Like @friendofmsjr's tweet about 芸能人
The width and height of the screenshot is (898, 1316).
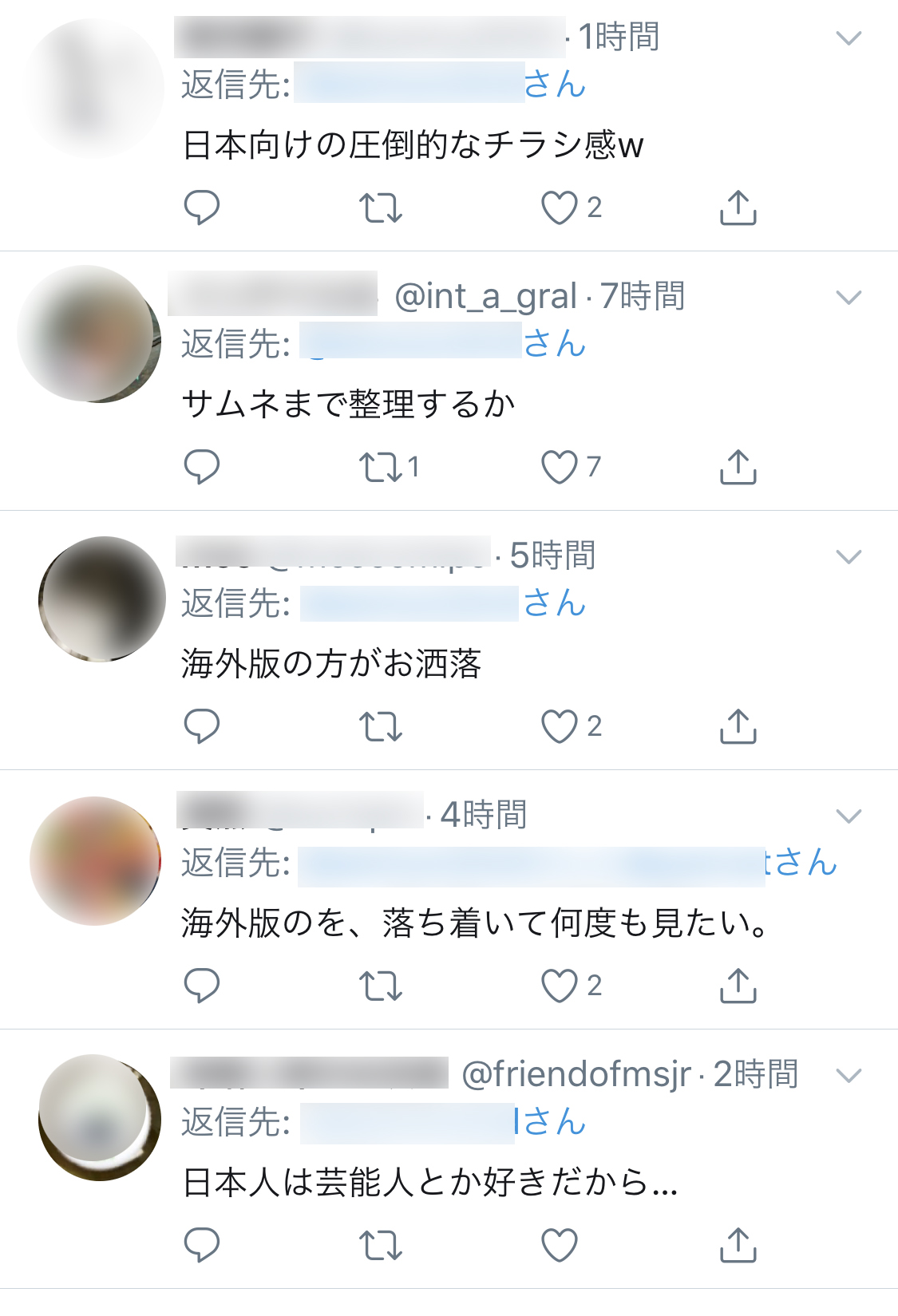tap(559, 1246)
